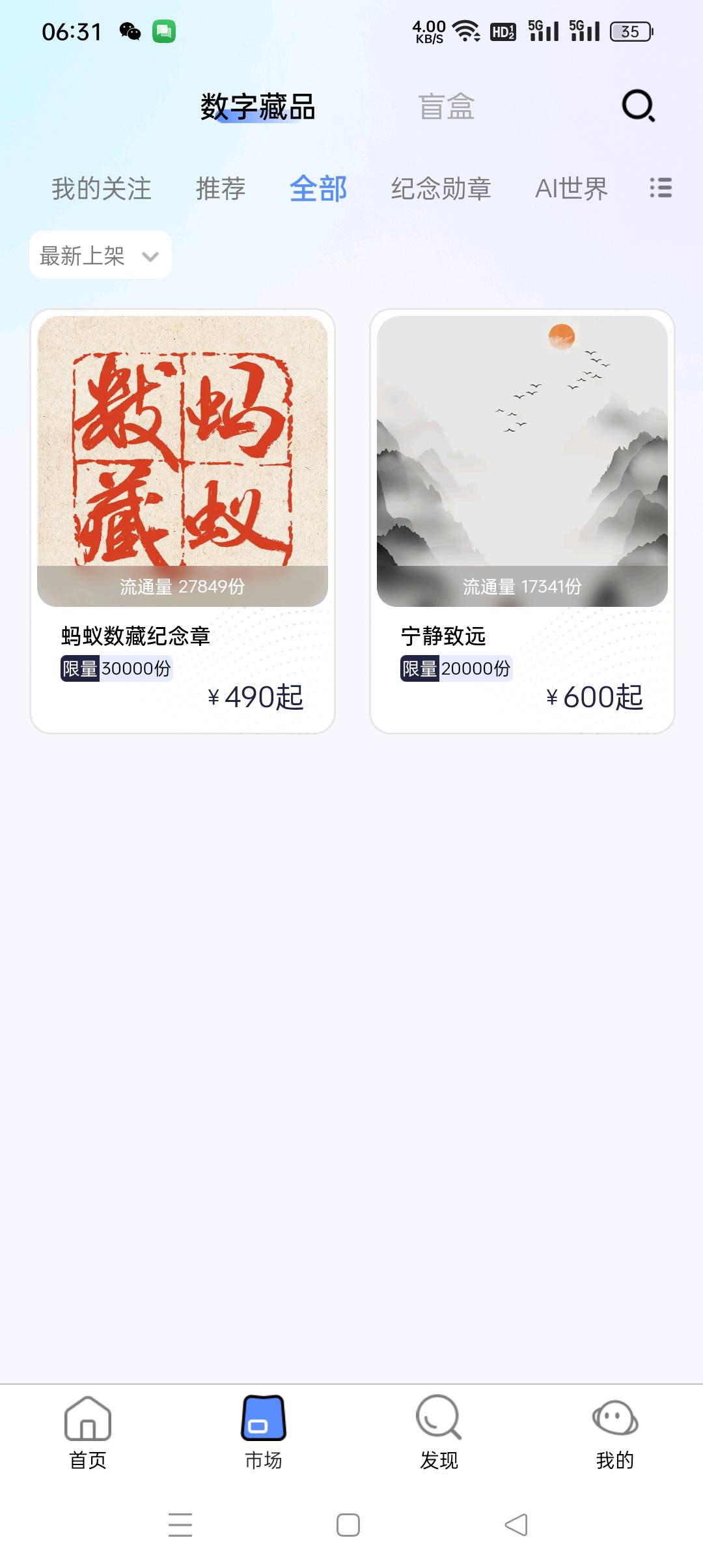
Task: Open the list view icon beside AI世界
Action: click(x=659, y=188)
